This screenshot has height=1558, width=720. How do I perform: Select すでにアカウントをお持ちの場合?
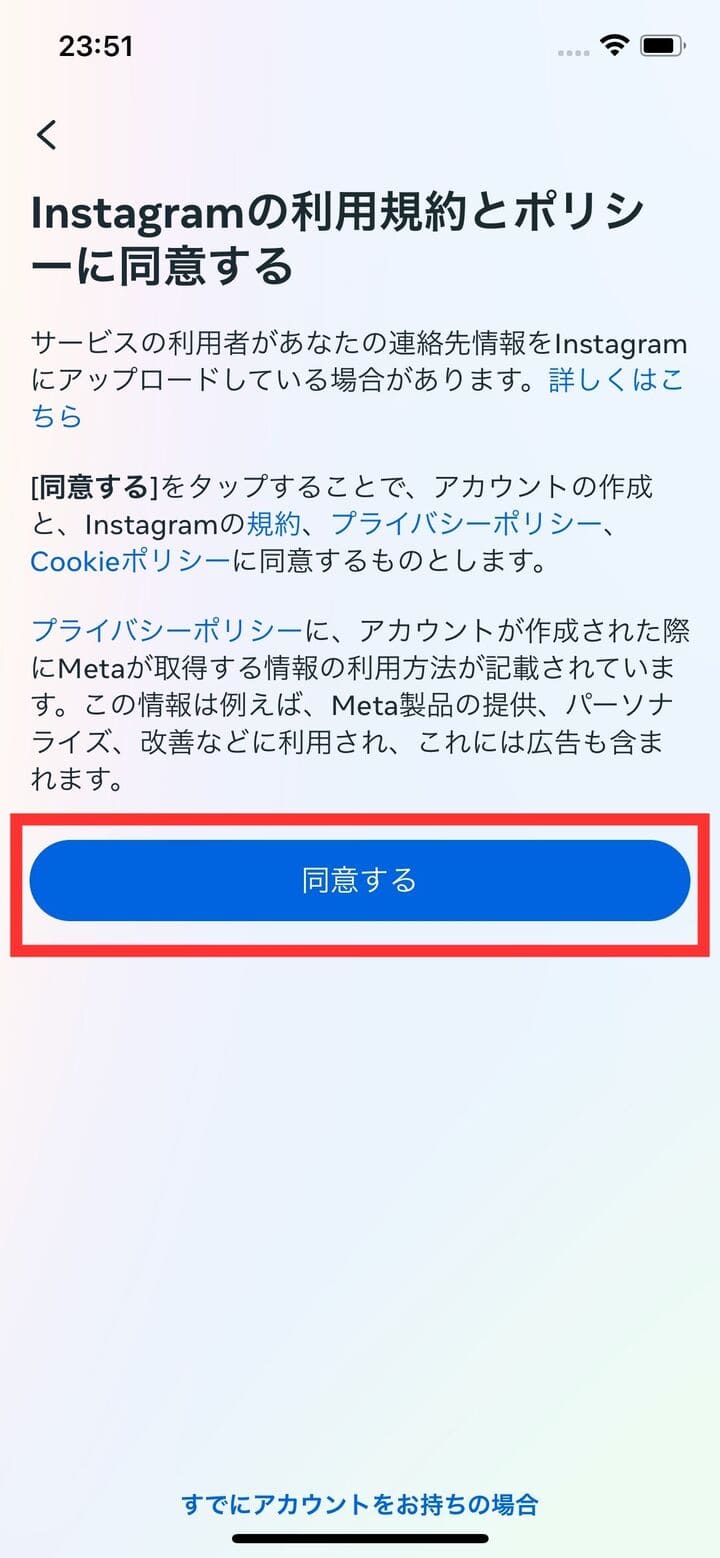(360, 1503)
